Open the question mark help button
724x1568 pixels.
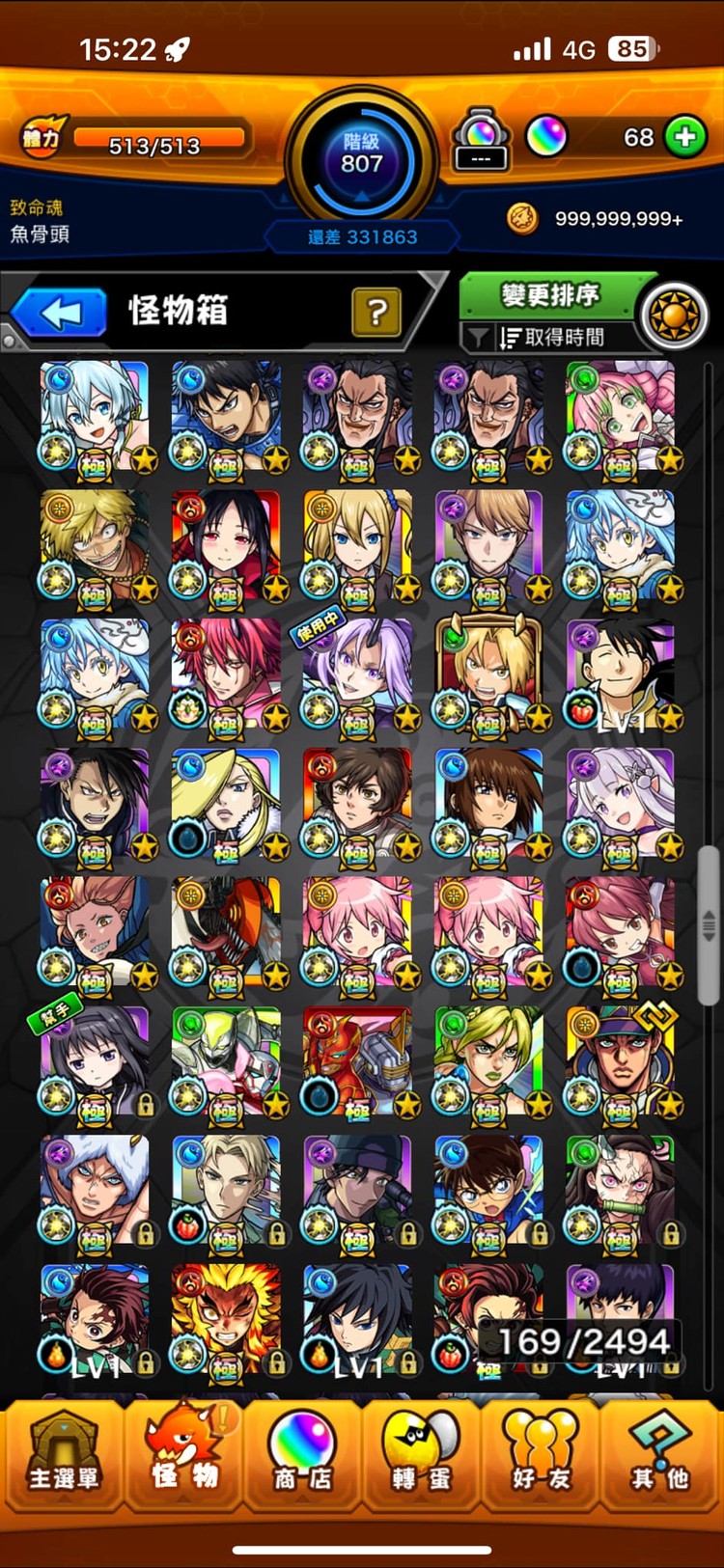(x=376, y=312)
